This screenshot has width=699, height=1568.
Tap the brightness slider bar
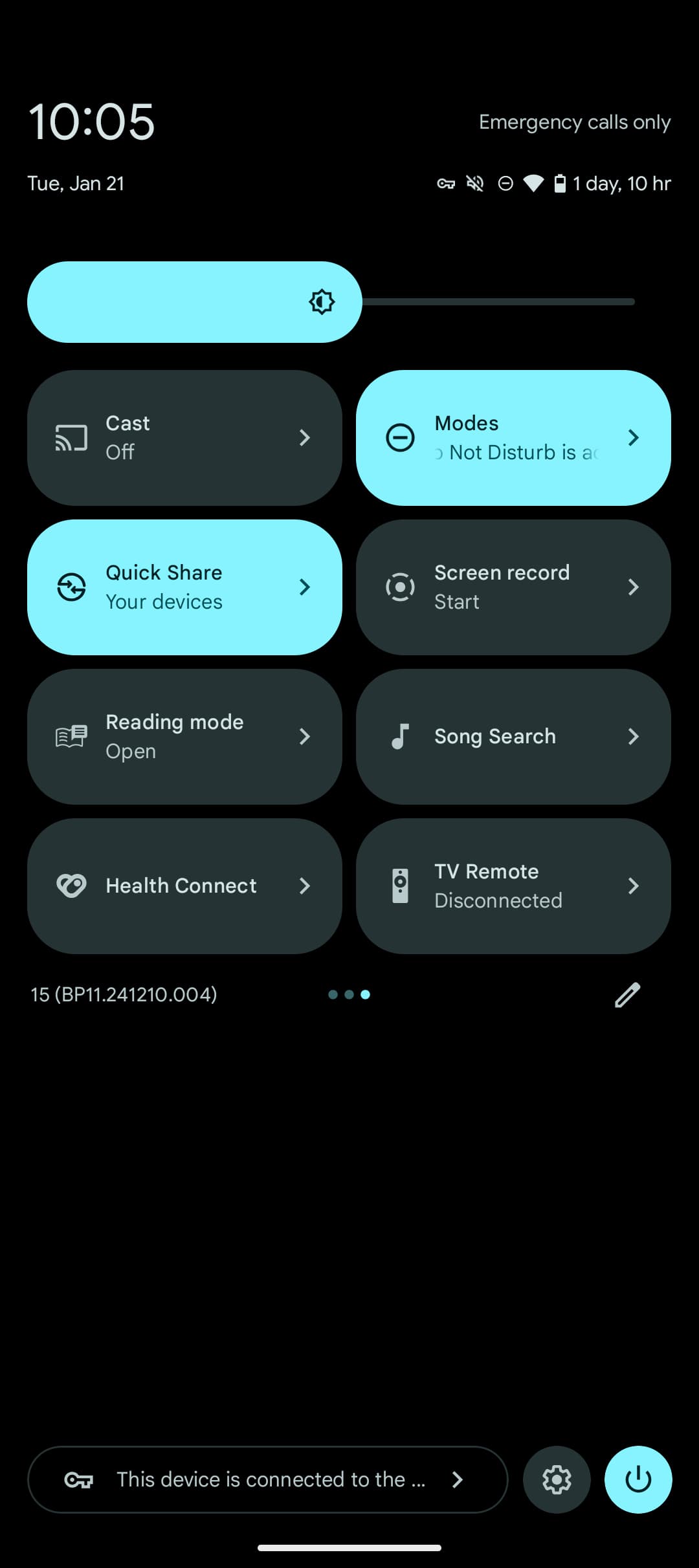tap(330, 302)
